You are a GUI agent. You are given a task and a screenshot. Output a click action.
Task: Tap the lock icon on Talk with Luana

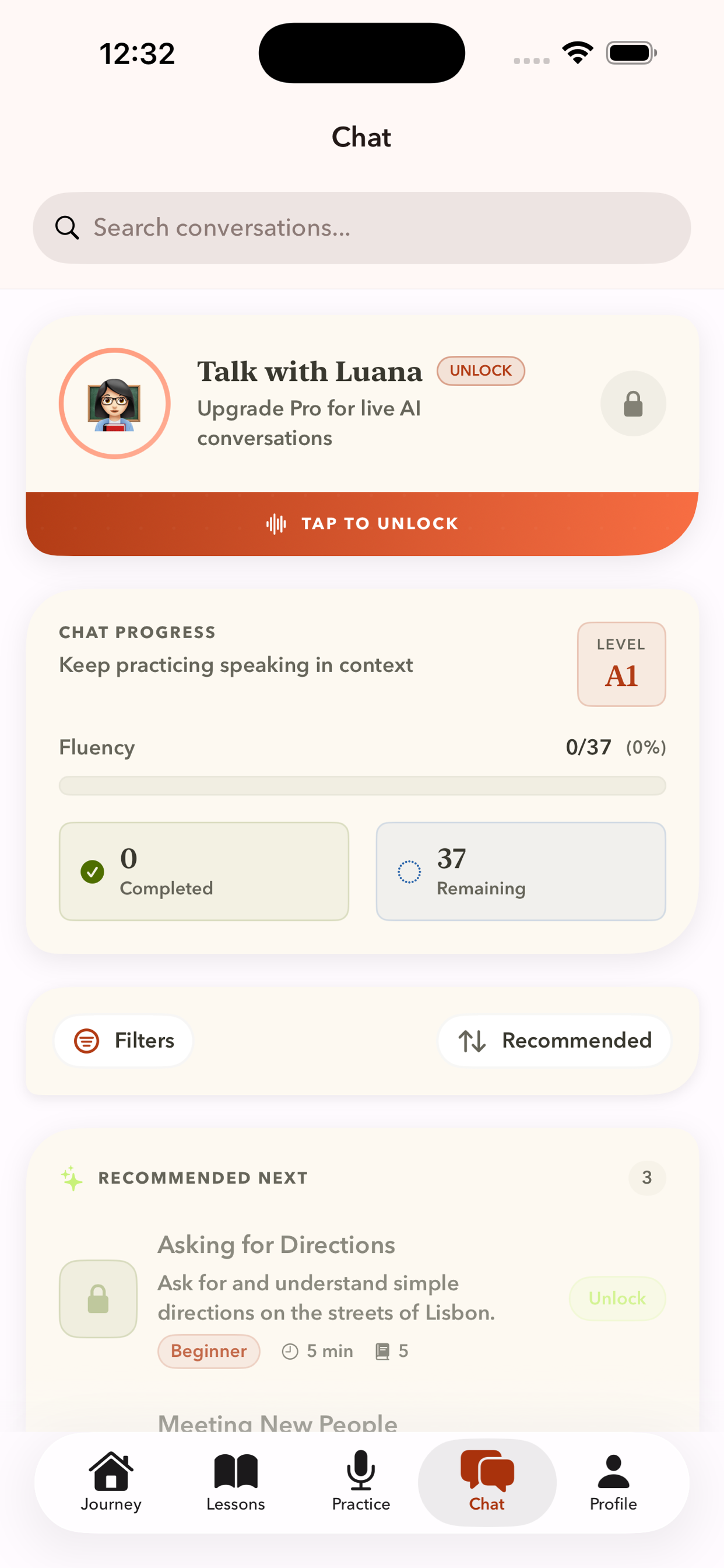632,404
